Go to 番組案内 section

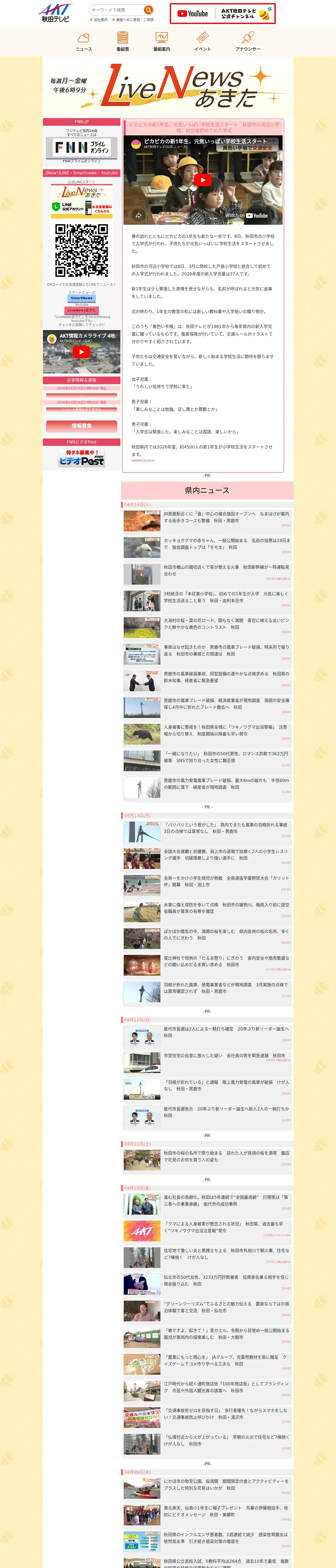click(162, 41)
